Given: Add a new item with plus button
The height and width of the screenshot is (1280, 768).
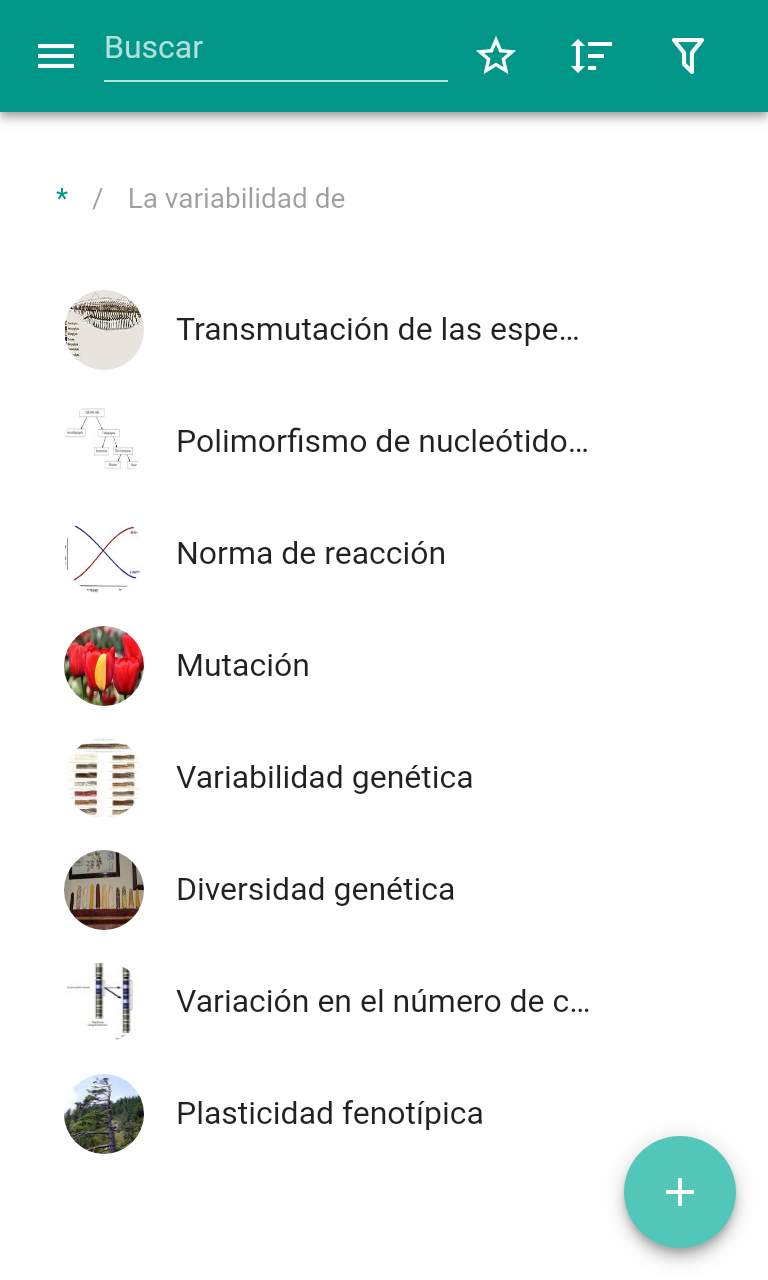Looking at the screenshot, I should [x=680, y=1192].
